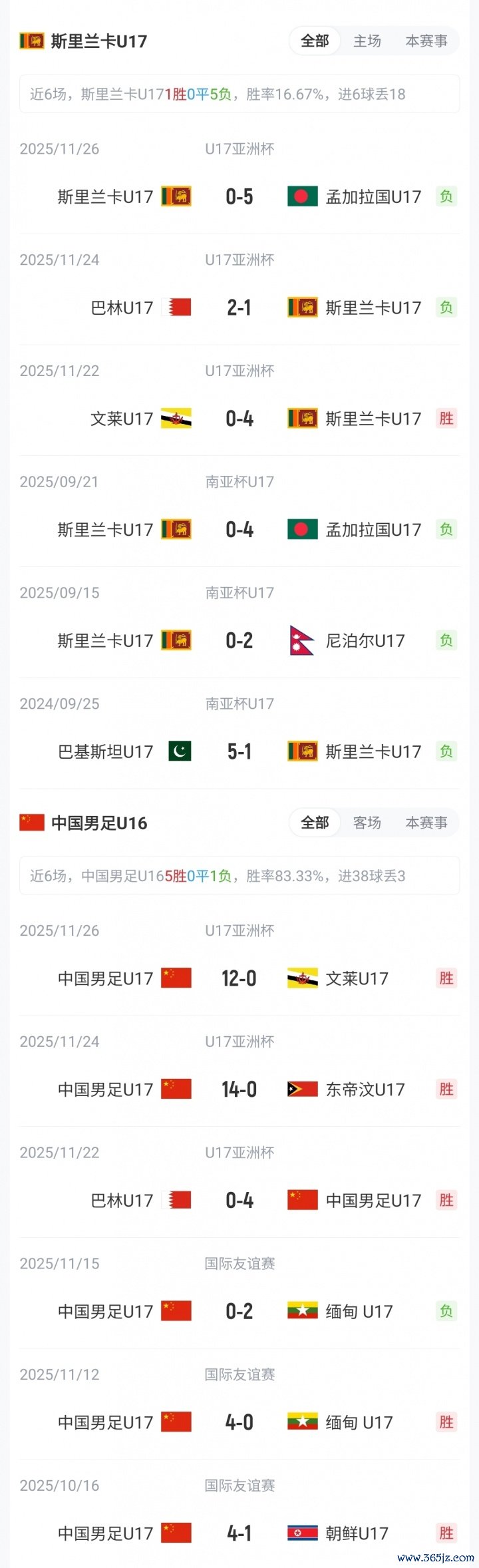Open 中国男足U17 4-1 朝鲜U17 match

coord(239,1534)
